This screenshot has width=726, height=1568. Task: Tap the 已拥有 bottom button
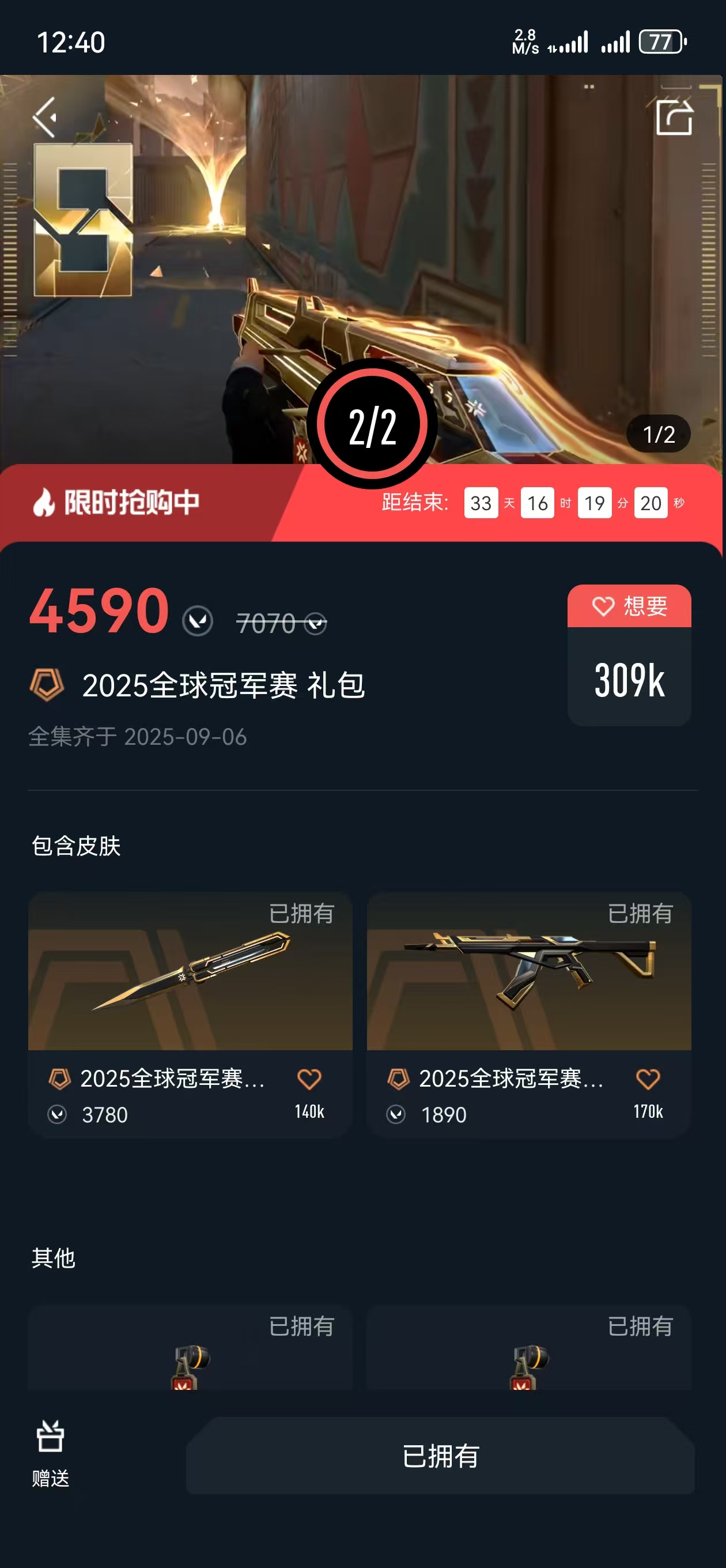tap(440, 1456)
